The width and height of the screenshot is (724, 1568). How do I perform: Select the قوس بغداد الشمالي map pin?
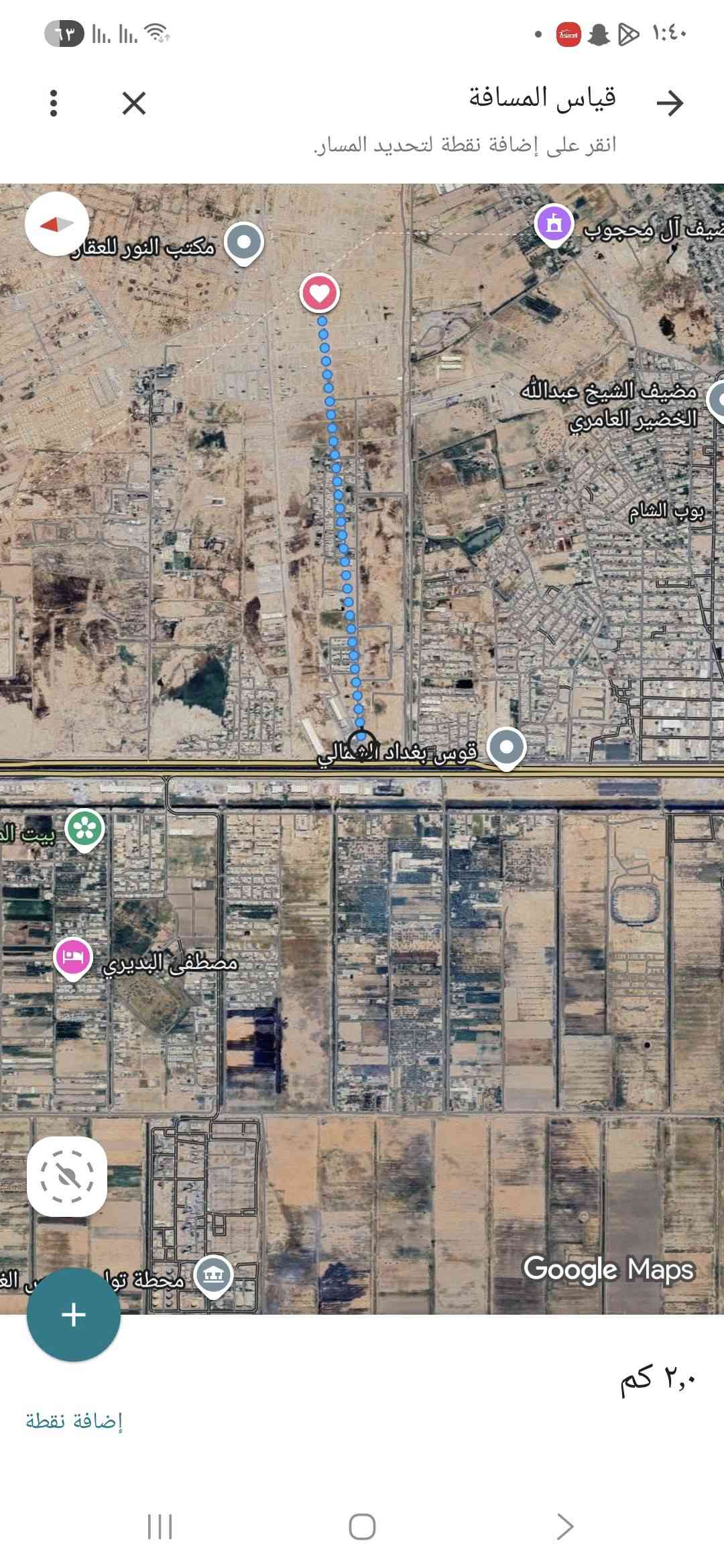pyautogui.click(x=506, y=746)
